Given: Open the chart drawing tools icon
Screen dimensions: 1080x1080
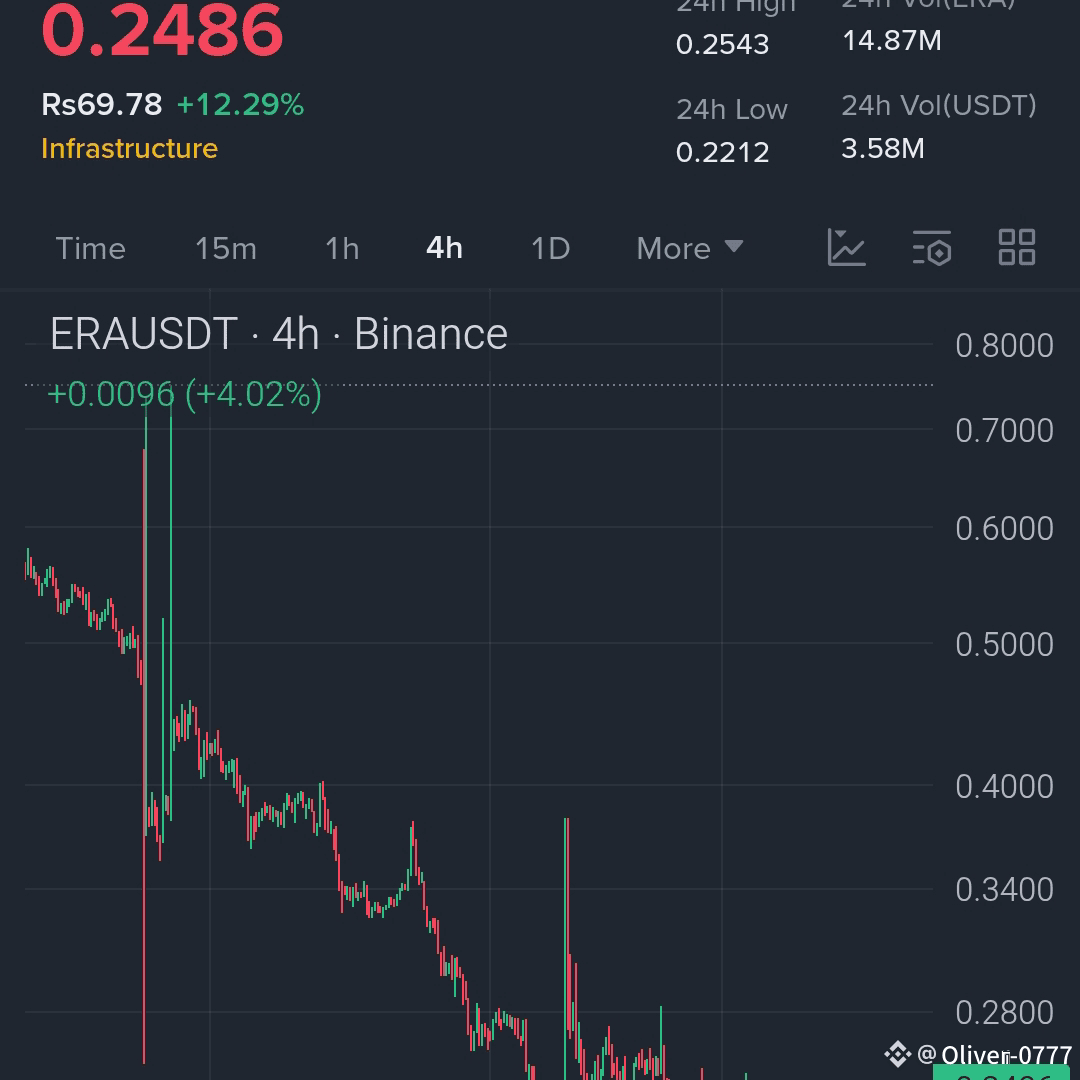Looking at the screenshot, I should coord(846,247).
